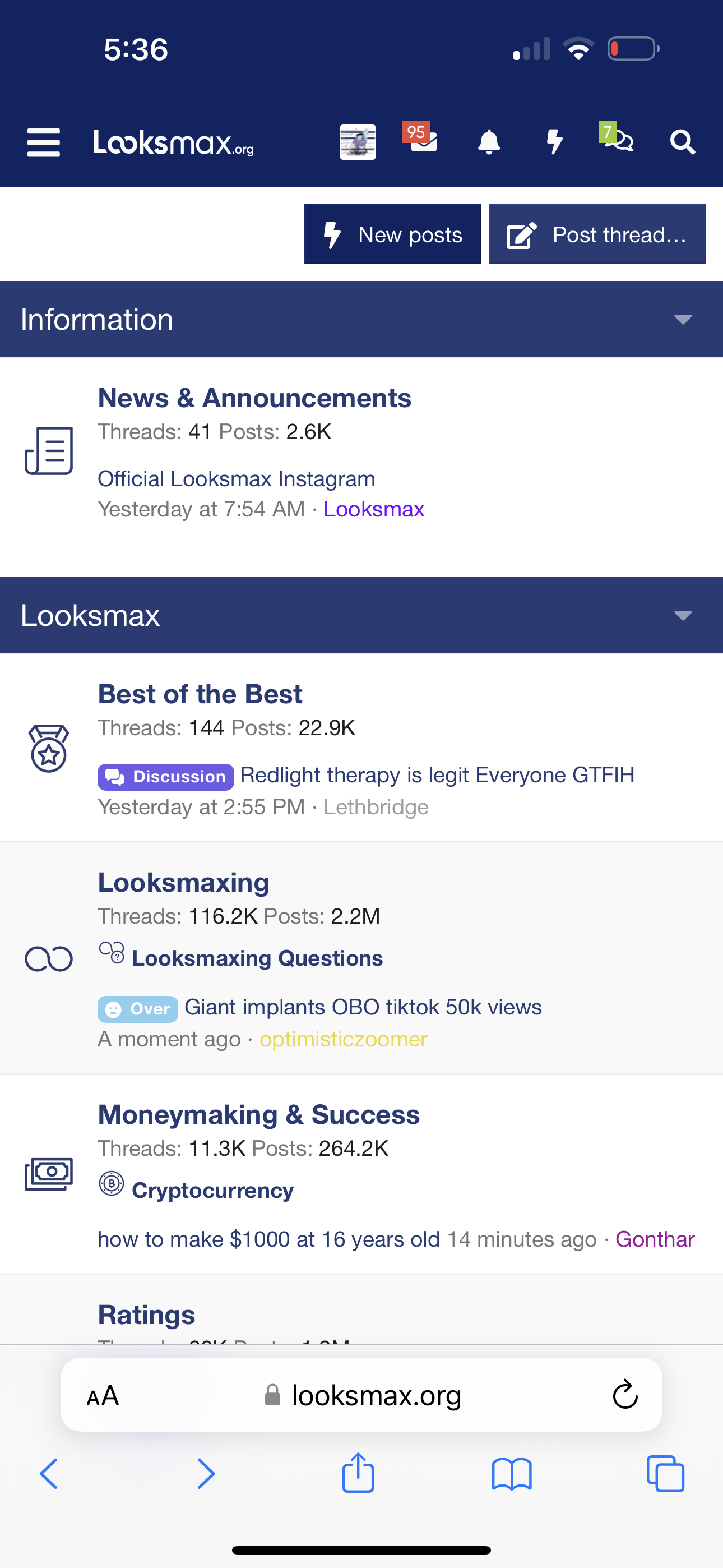The width and height of the screenshot is (723, 1568).
Task: Open the Best of the Best forum
Action: [200, 694]
